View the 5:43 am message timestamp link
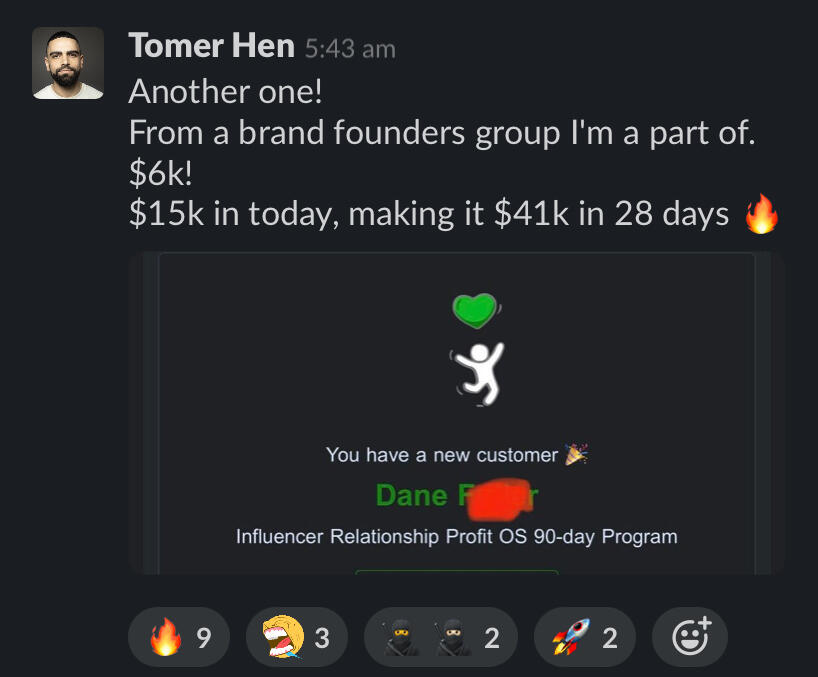The width and height of the screenshot is (818, 677). click(x=349, y=48)
